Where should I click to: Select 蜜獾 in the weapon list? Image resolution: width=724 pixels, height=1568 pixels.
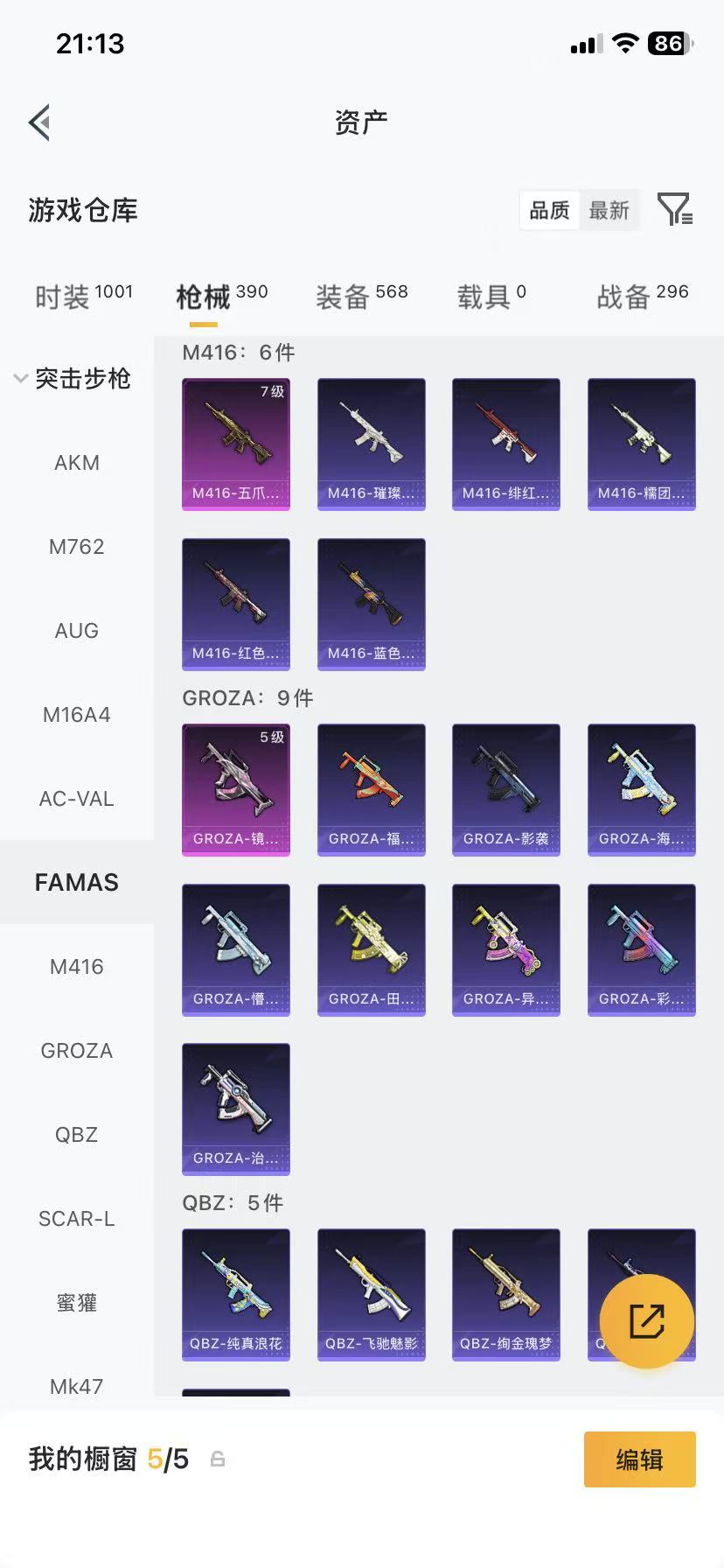coord(77,1303)
